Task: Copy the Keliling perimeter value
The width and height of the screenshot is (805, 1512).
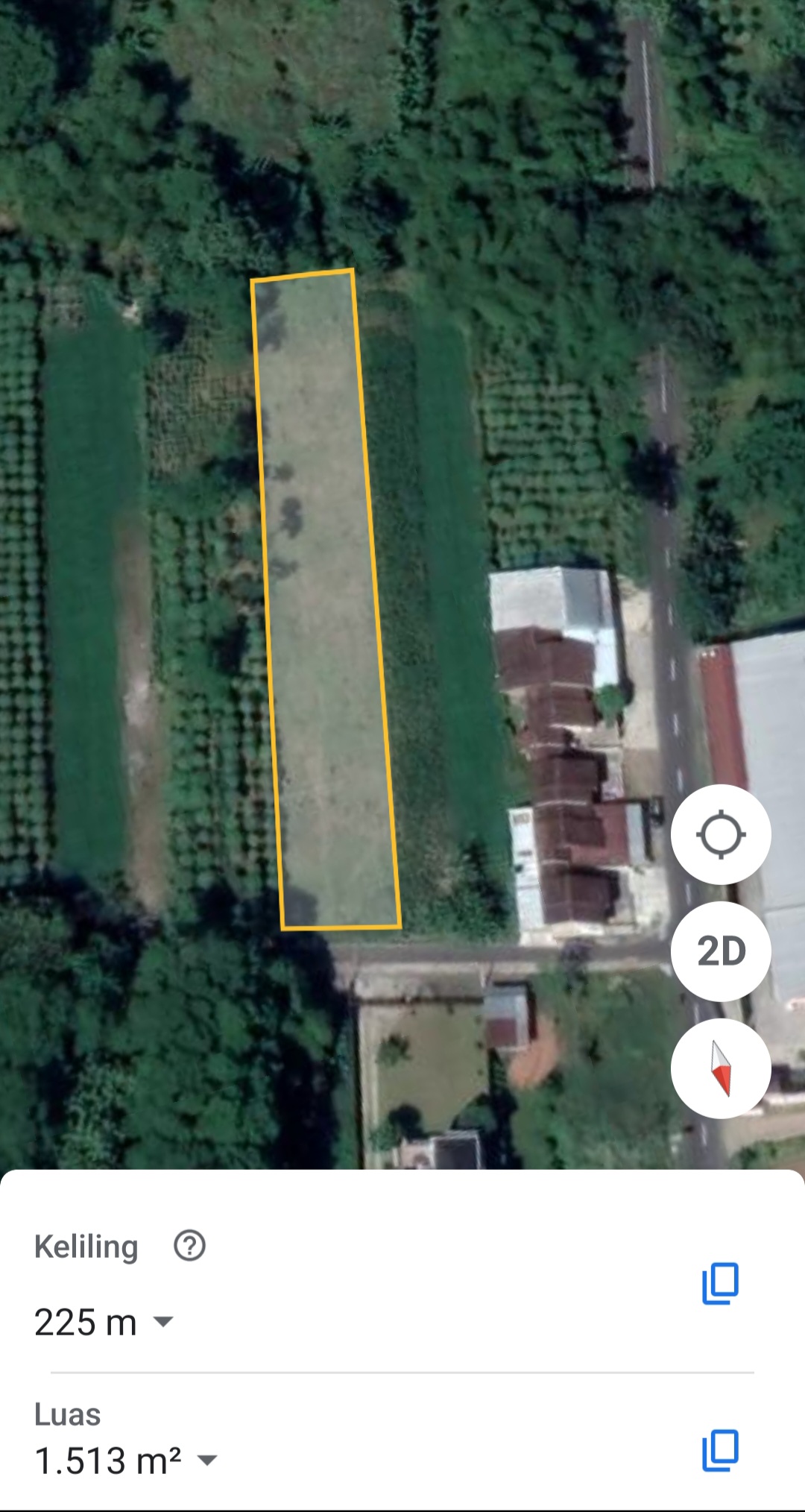Action: [x=719, y=1283]
